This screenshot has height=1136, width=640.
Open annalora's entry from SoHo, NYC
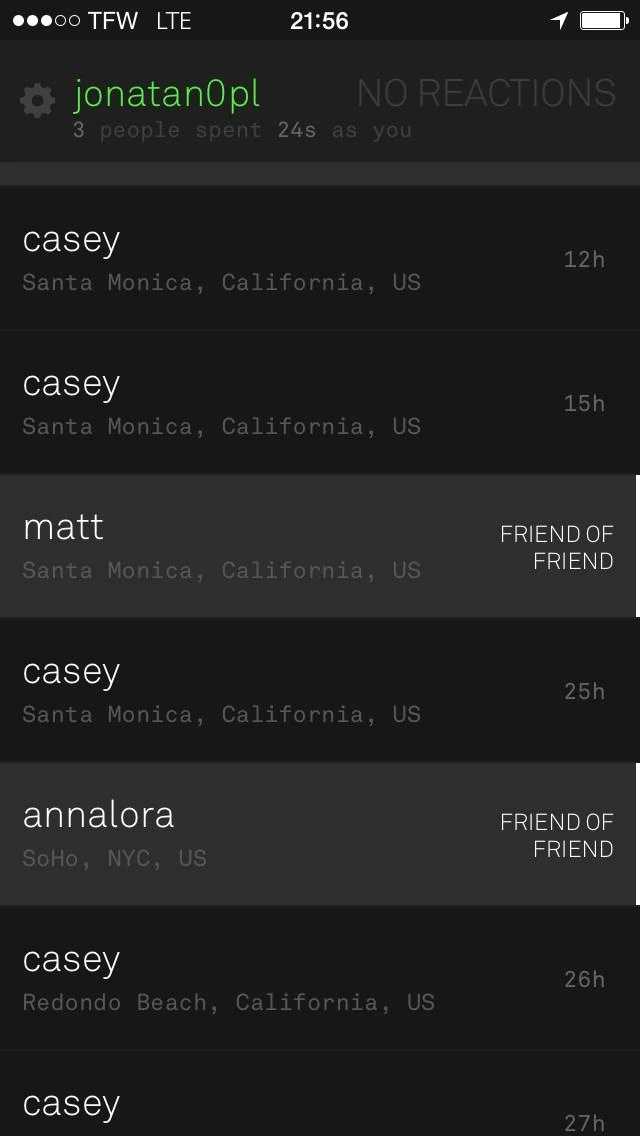coord(320,834)
